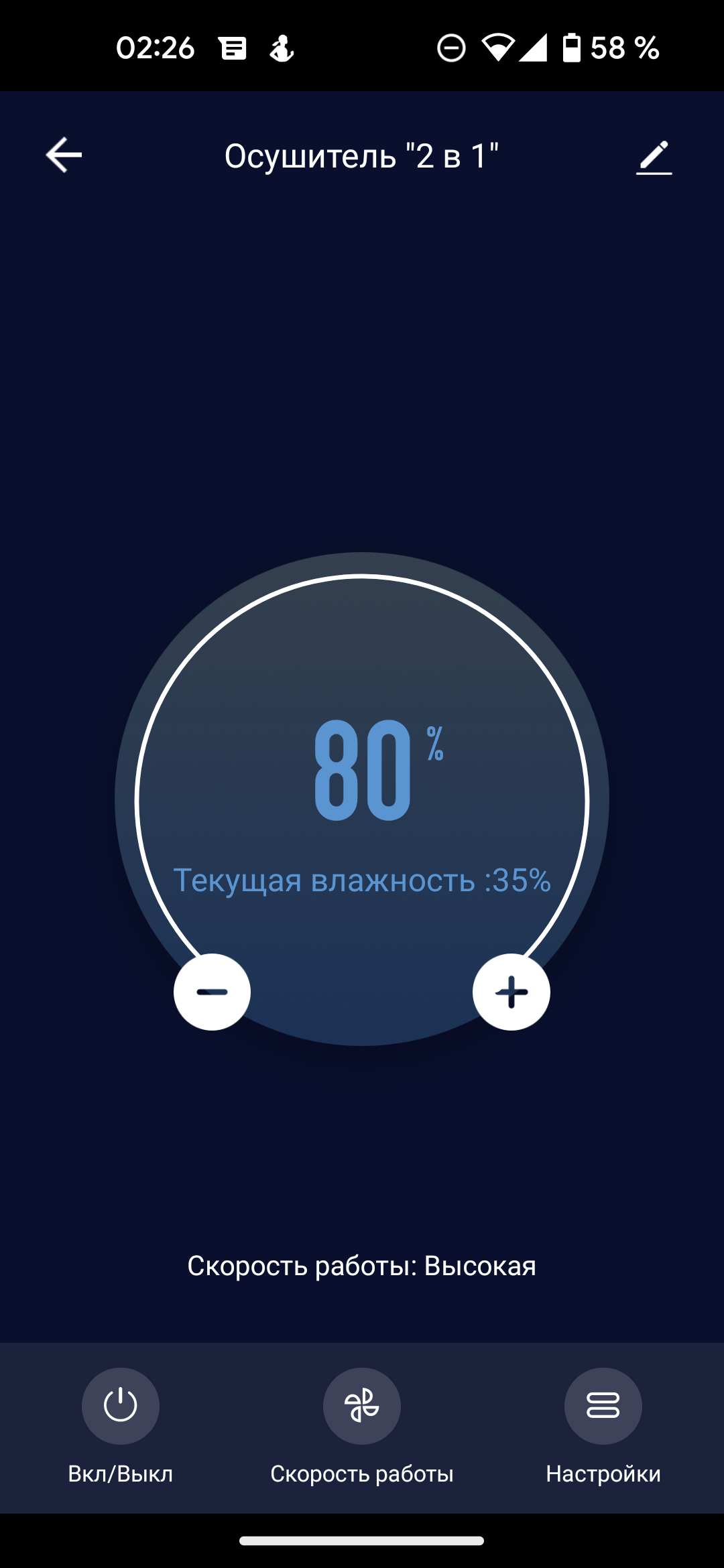The height and width of the screenshot is (1568, 724).
Task: Change fan speed via Скорость работы button
Action: click(x=362, y=1405)
